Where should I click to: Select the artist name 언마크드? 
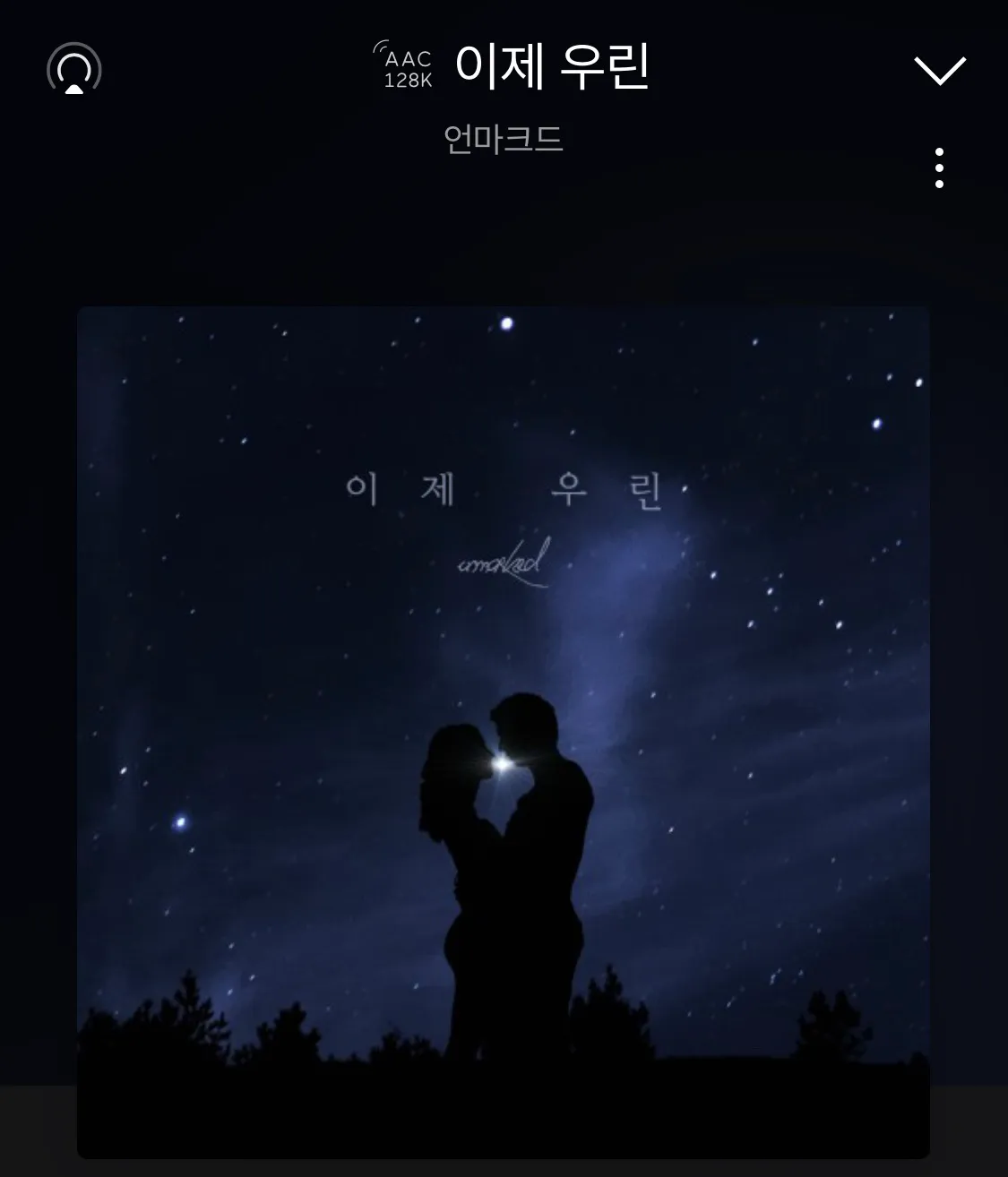tap(504, 136)
